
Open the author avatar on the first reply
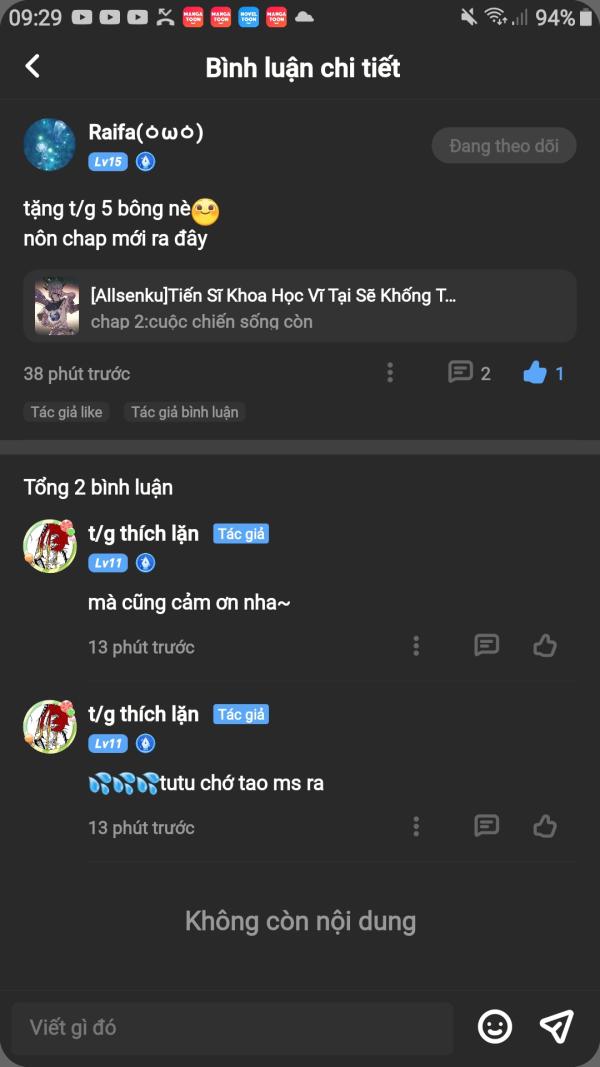pos(49,546)
